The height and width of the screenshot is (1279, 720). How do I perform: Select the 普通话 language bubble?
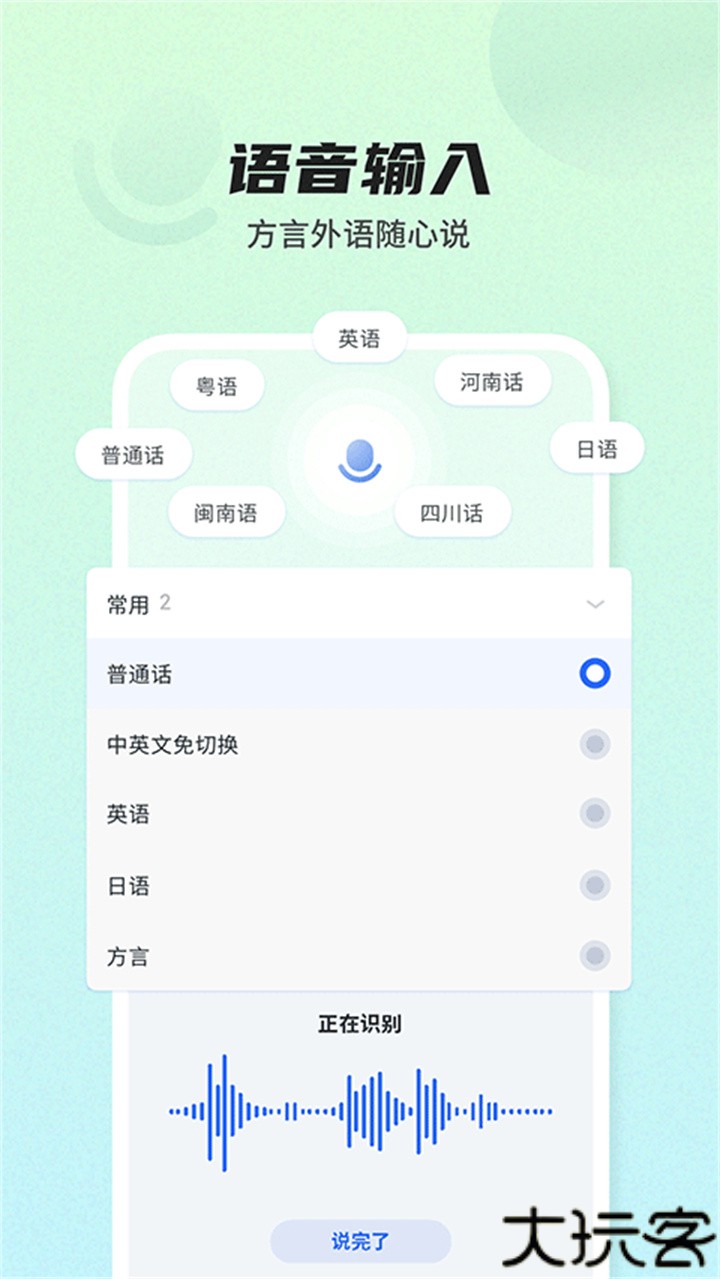(x=134, y=455)
